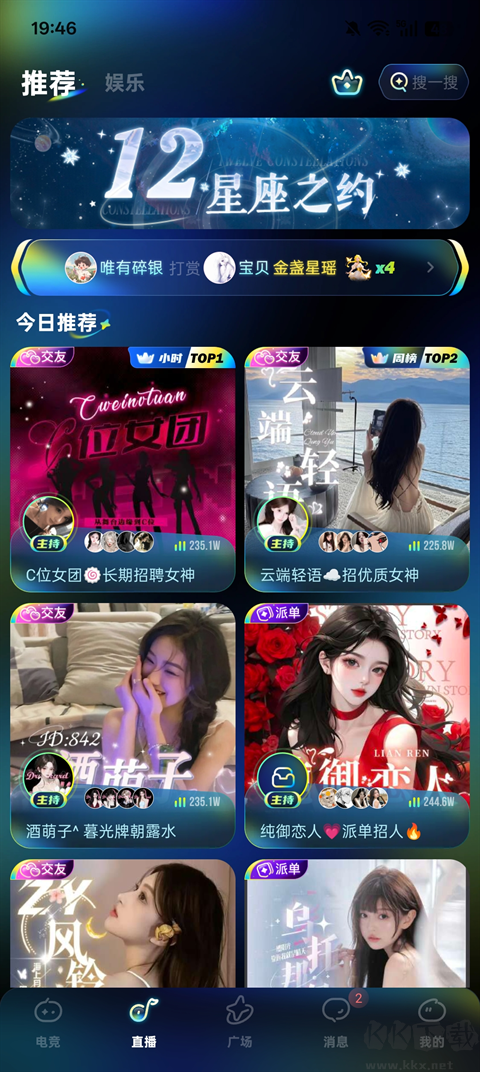Open the 酒萌子 room card
The height and width of the screenshot is (1072, 480).
tap(123, 725)
